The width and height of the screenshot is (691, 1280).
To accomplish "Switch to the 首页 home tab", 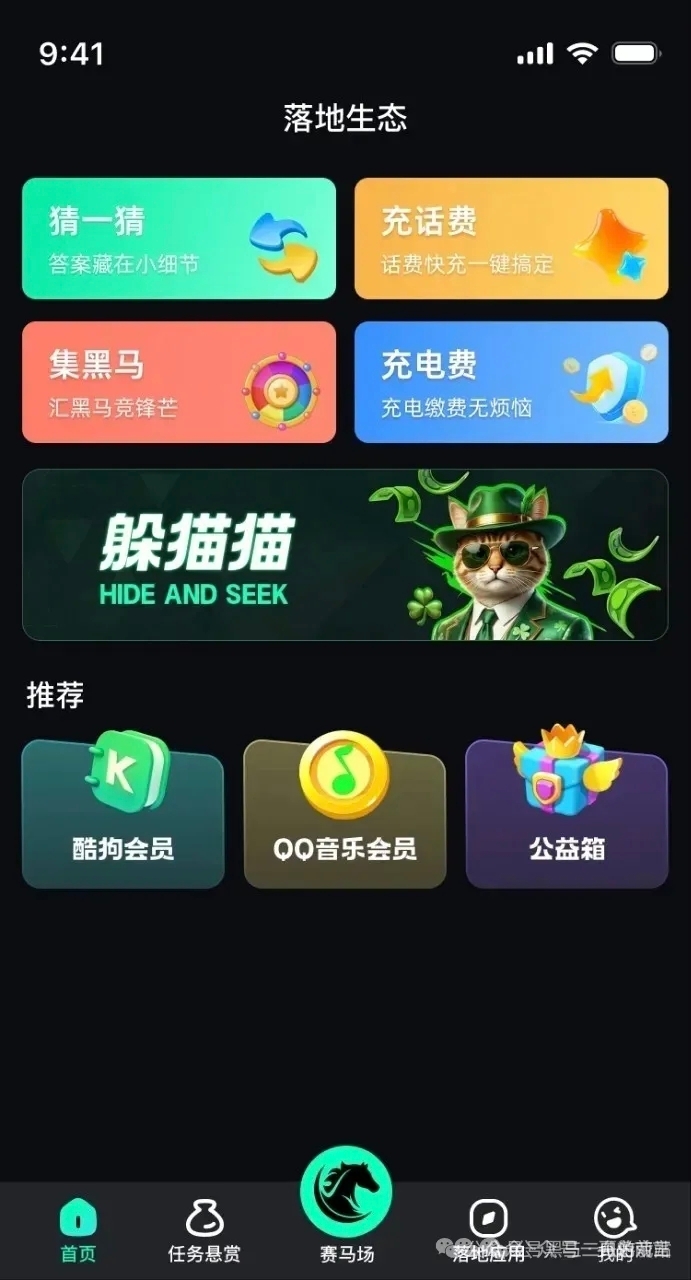I will [78, 1231].
